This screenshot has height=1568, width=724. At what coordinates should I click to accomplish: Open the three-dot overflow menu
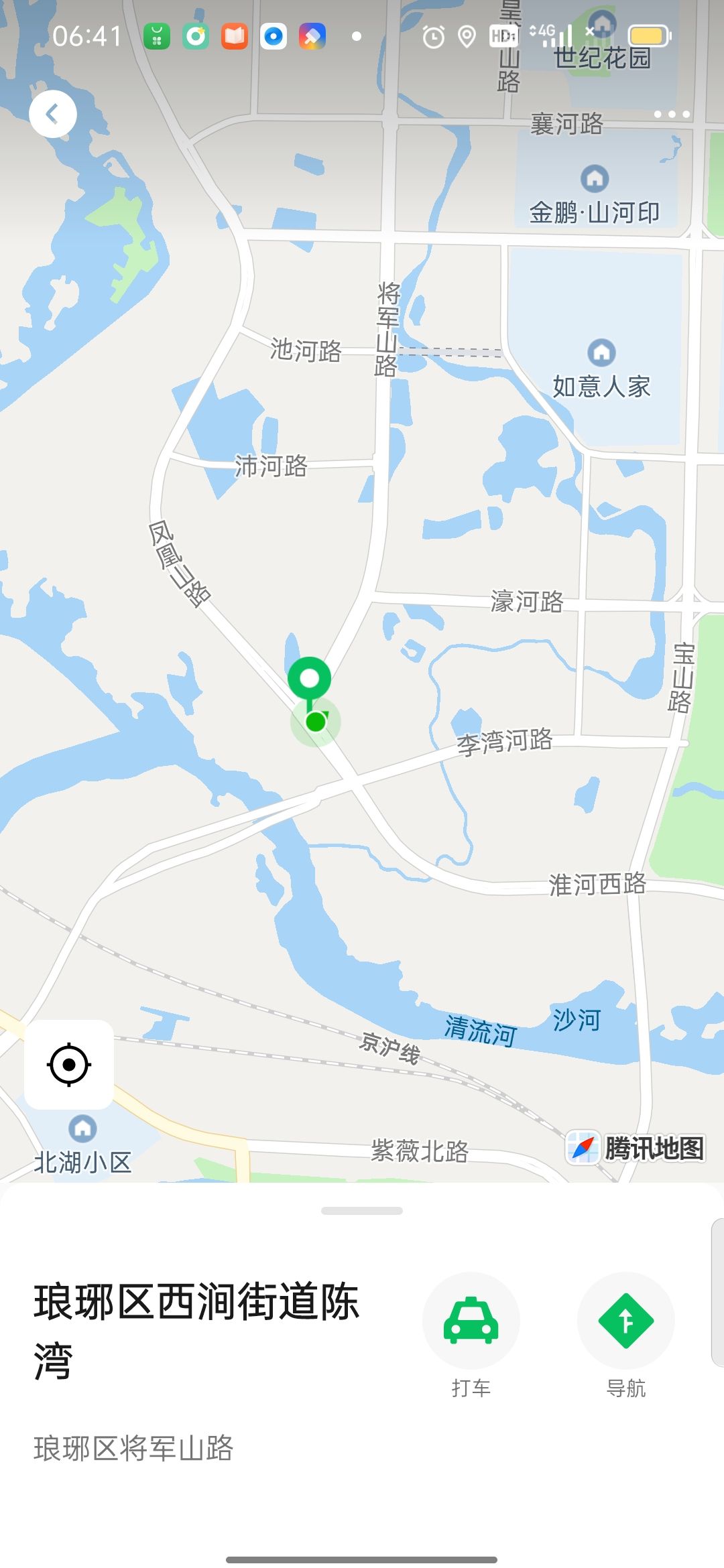[x=672, y=115]
